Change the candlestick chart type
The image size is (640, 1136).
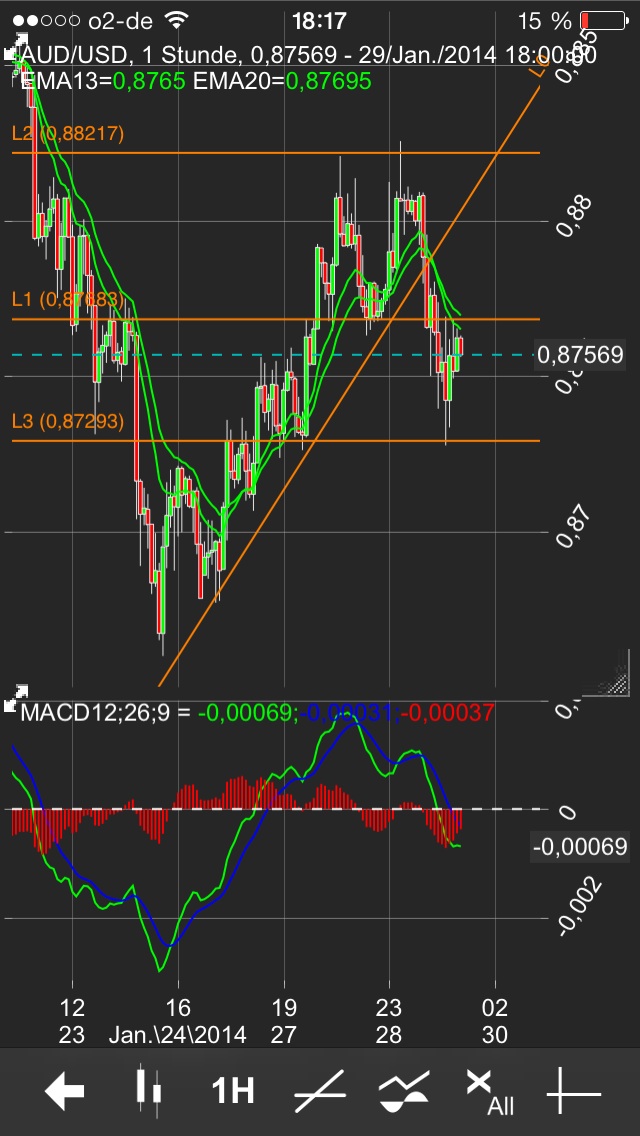(148, 1091)
